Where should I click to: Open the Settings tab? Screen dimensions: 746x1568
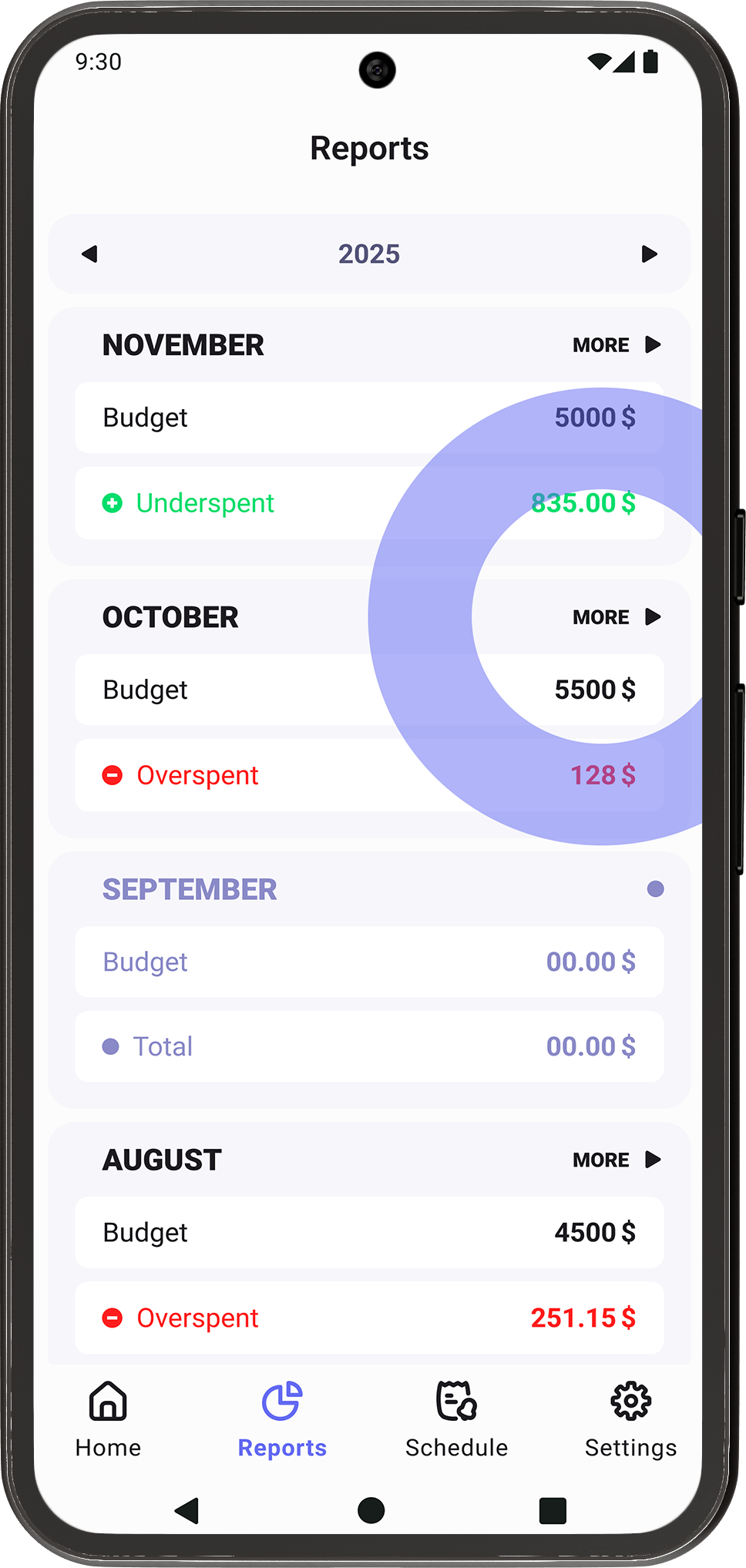pyautogui.click(x=630, y=1419)
